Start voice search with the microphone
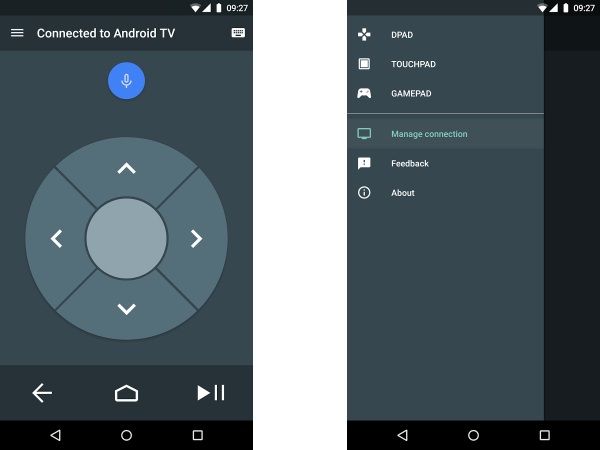The width and height of the screenshot is (600, 450). 126,81
